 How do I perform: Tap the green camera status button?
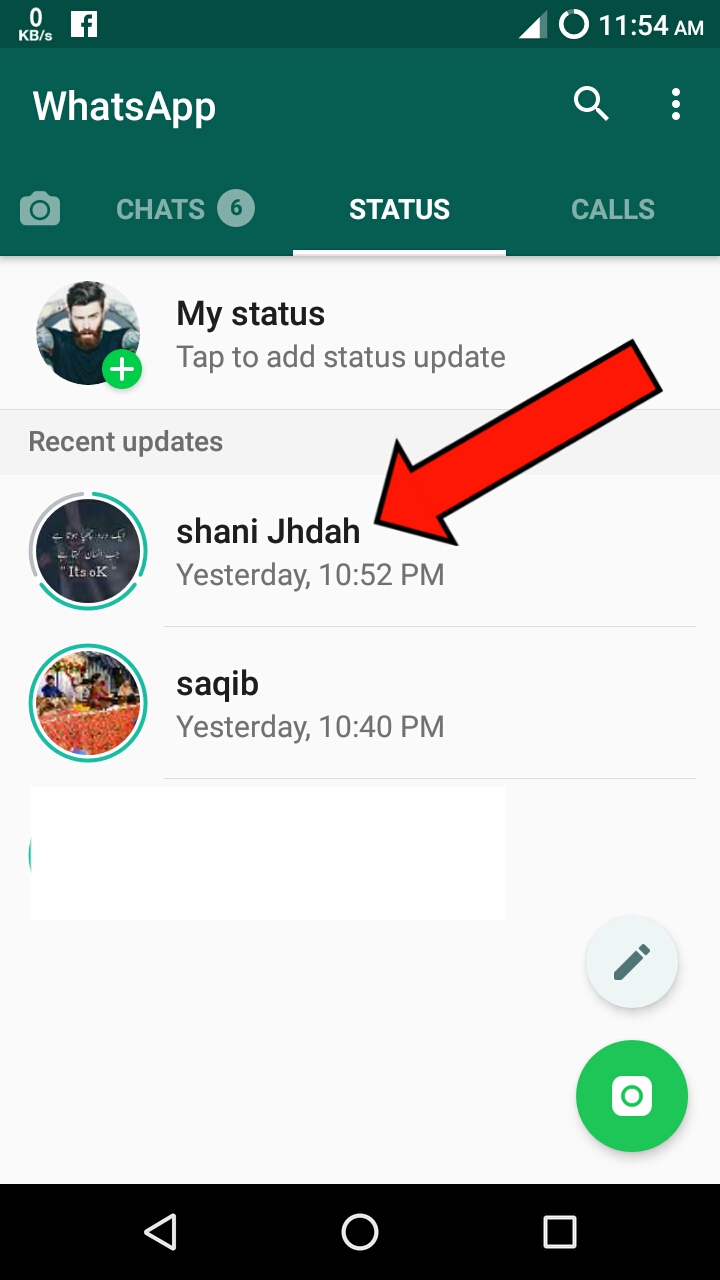pyautogui.click(x=632, y=1096)
